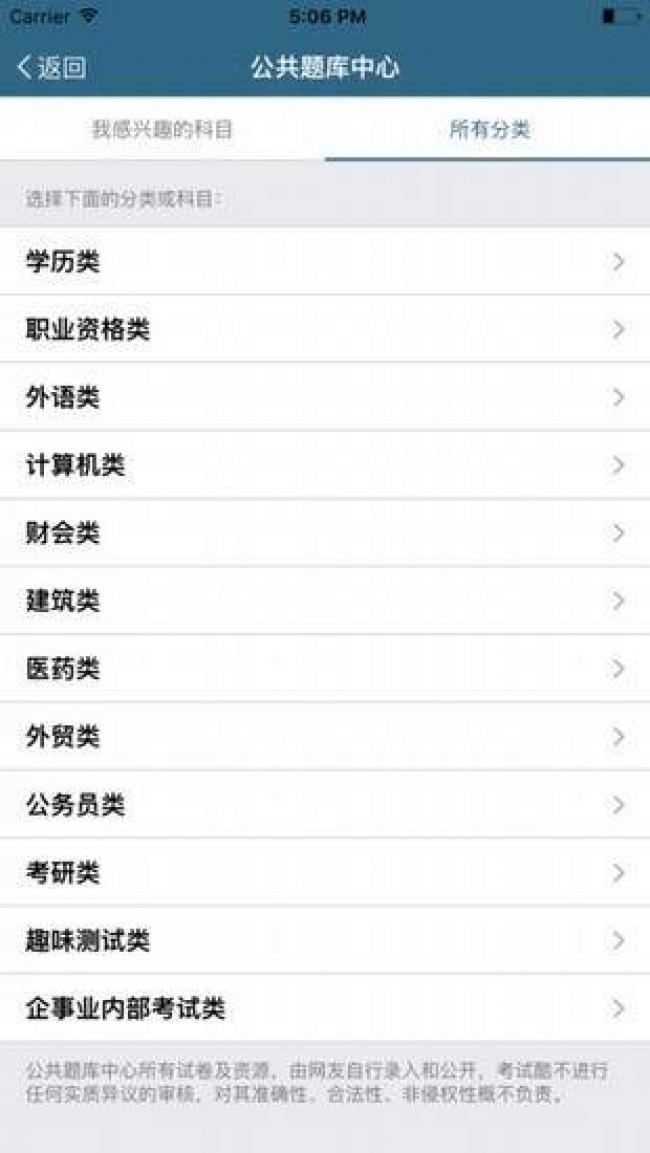Switch to the 我感兴趣的科目 tab
This screenshot has height=1153, width=650.
(162, 130)
